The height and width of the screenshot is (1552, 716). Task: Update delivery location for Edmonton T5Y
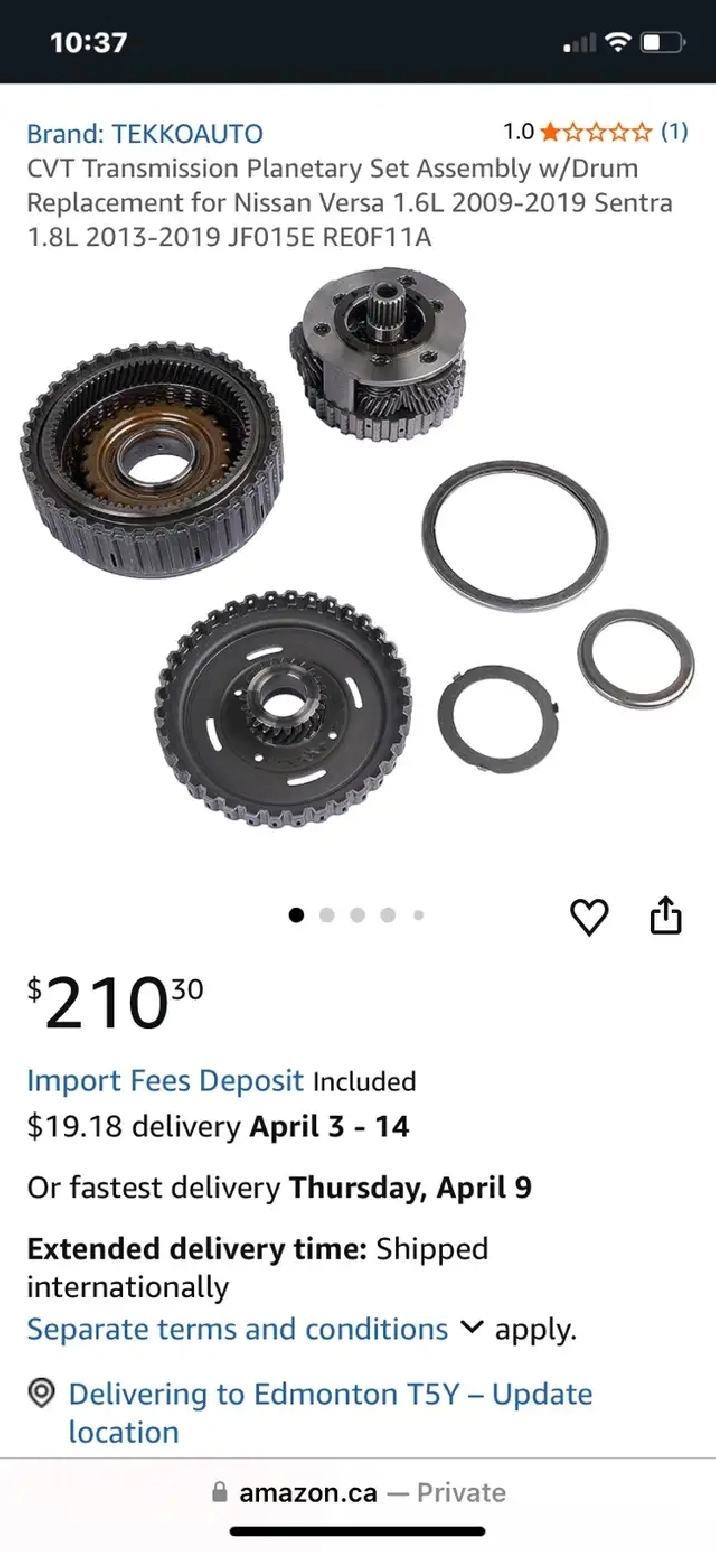coord(330,1412)
